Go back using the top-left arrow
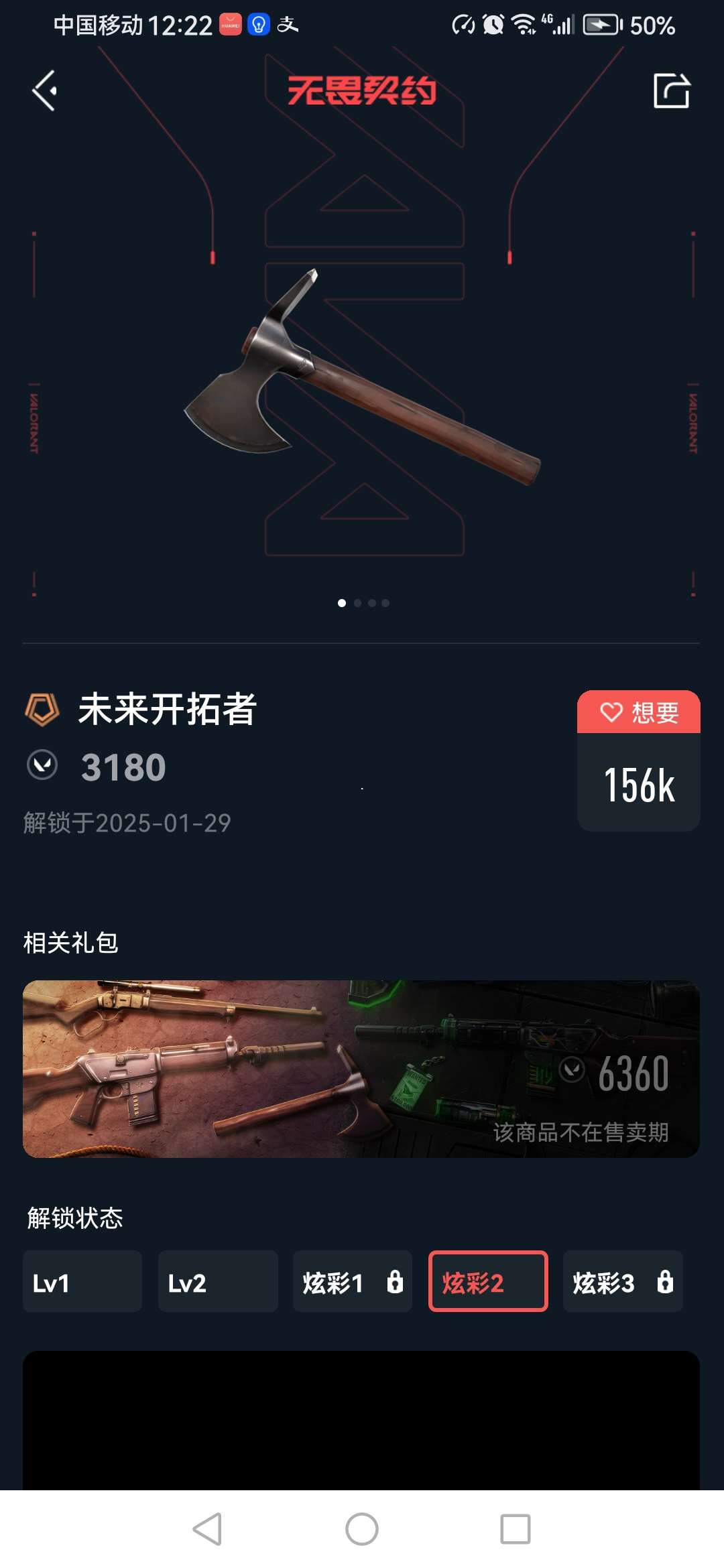The image size is (724, 1568). 45,90
